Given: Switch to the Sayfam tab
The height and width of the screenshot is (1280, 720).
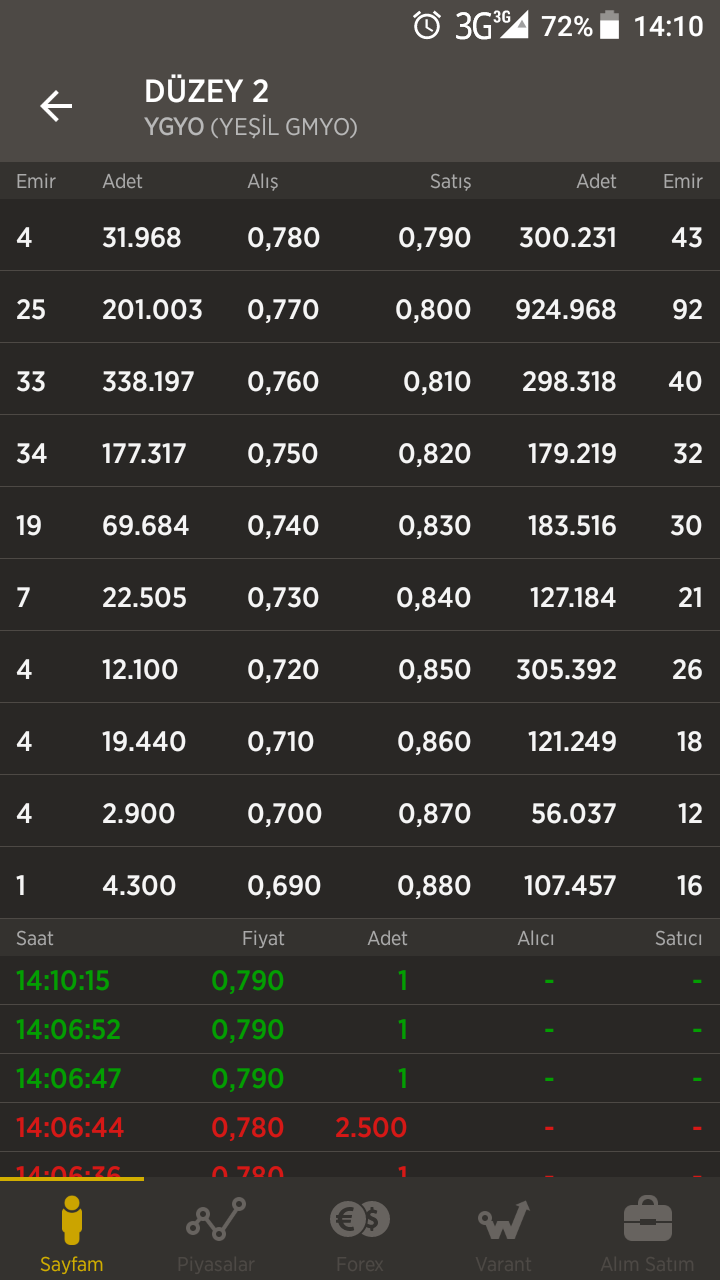Looking at the screenshot, I should pyautogui.click(x=72, y=1230).
